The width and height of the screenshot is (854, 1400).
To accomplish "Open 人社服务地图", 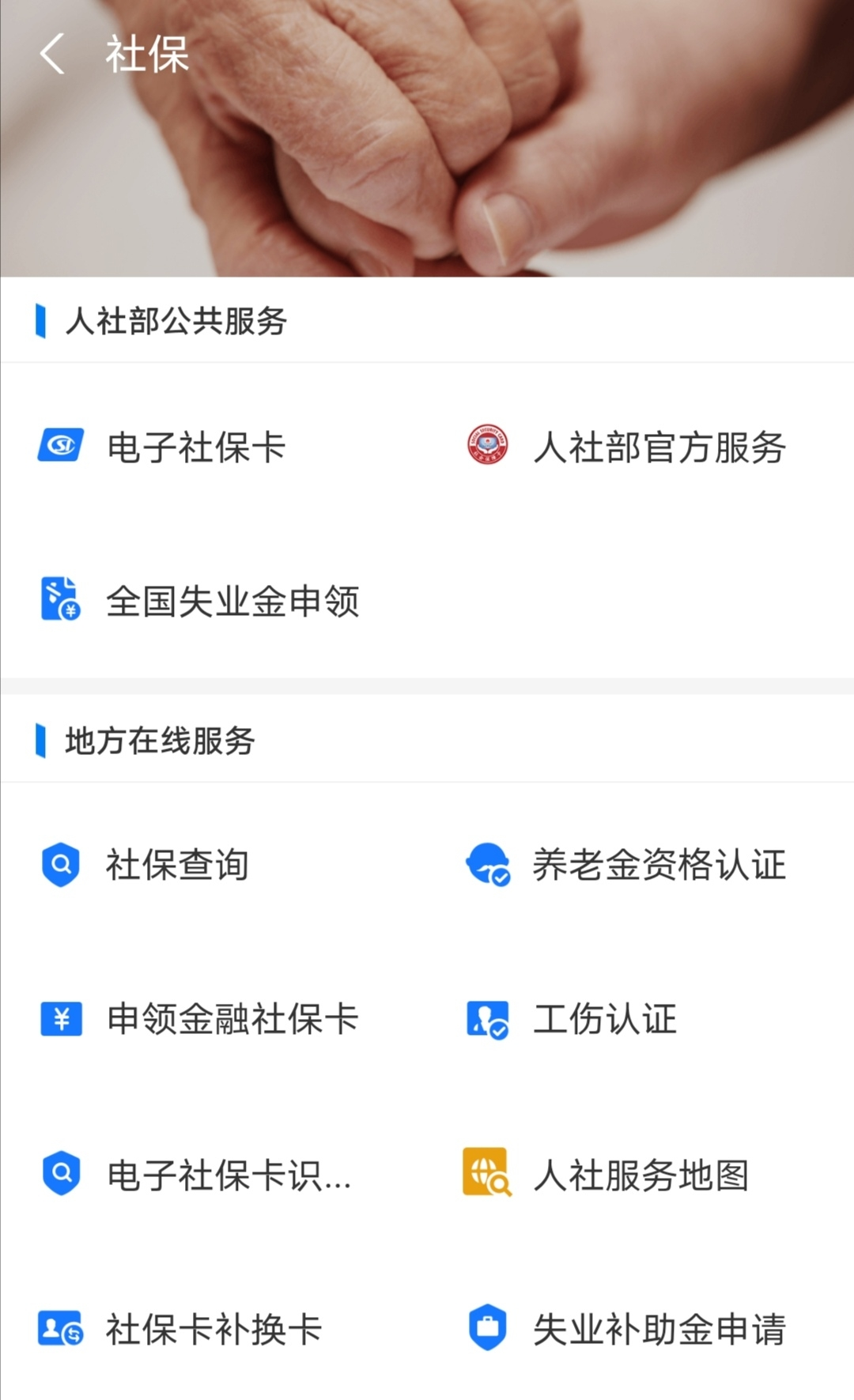I will pyautogui.click(x=606, y=1174).
